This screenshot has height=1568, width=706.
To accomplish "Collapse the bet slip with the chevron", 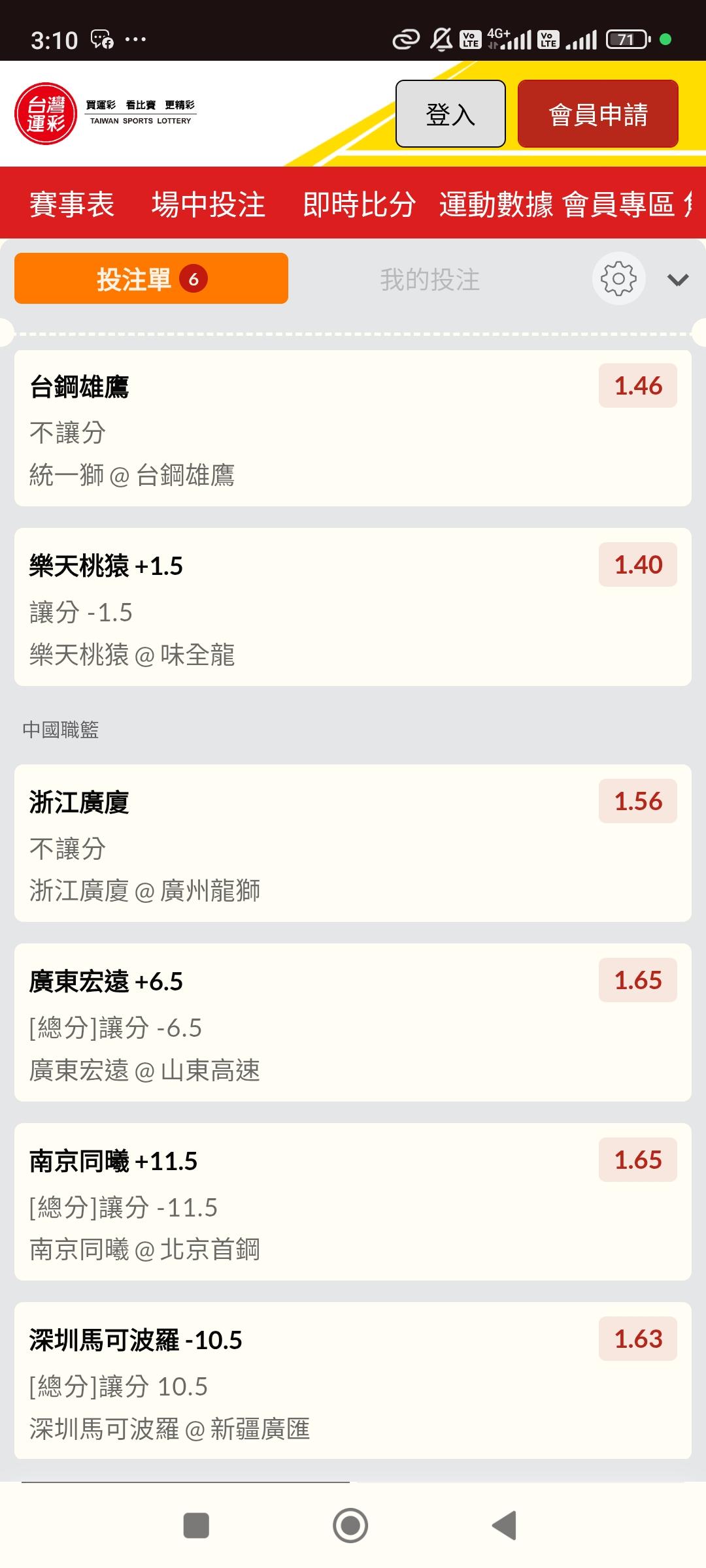I will [678, 280].
